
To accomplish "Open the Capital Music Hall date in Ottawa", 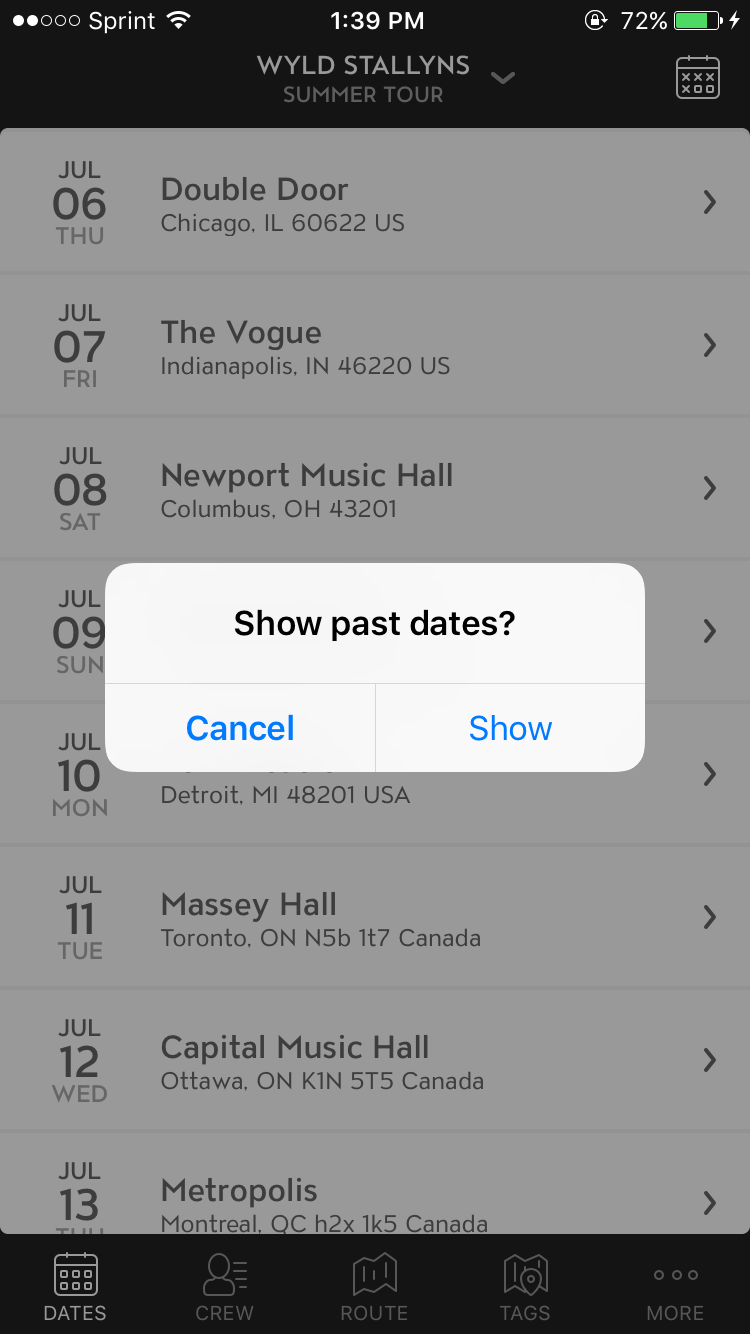I will [375, 1059].
